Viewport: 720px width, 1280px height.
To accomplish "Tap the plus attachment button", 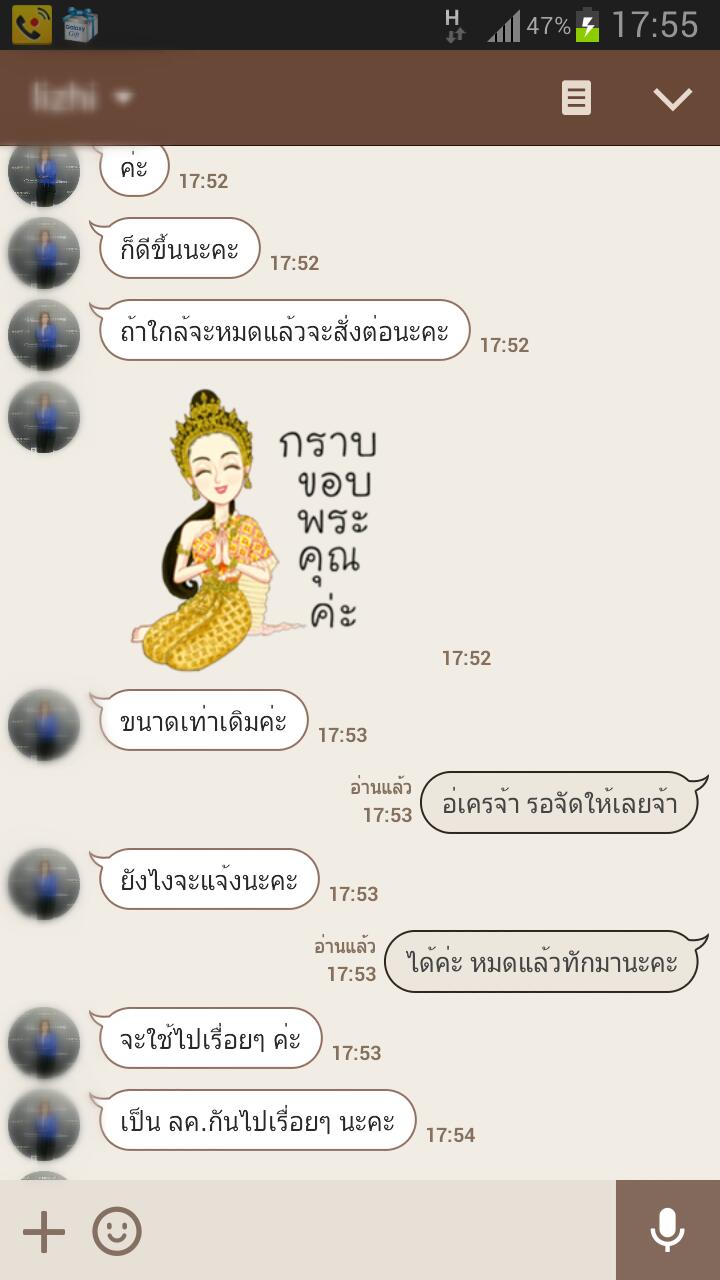I will tap(44, 1232).
